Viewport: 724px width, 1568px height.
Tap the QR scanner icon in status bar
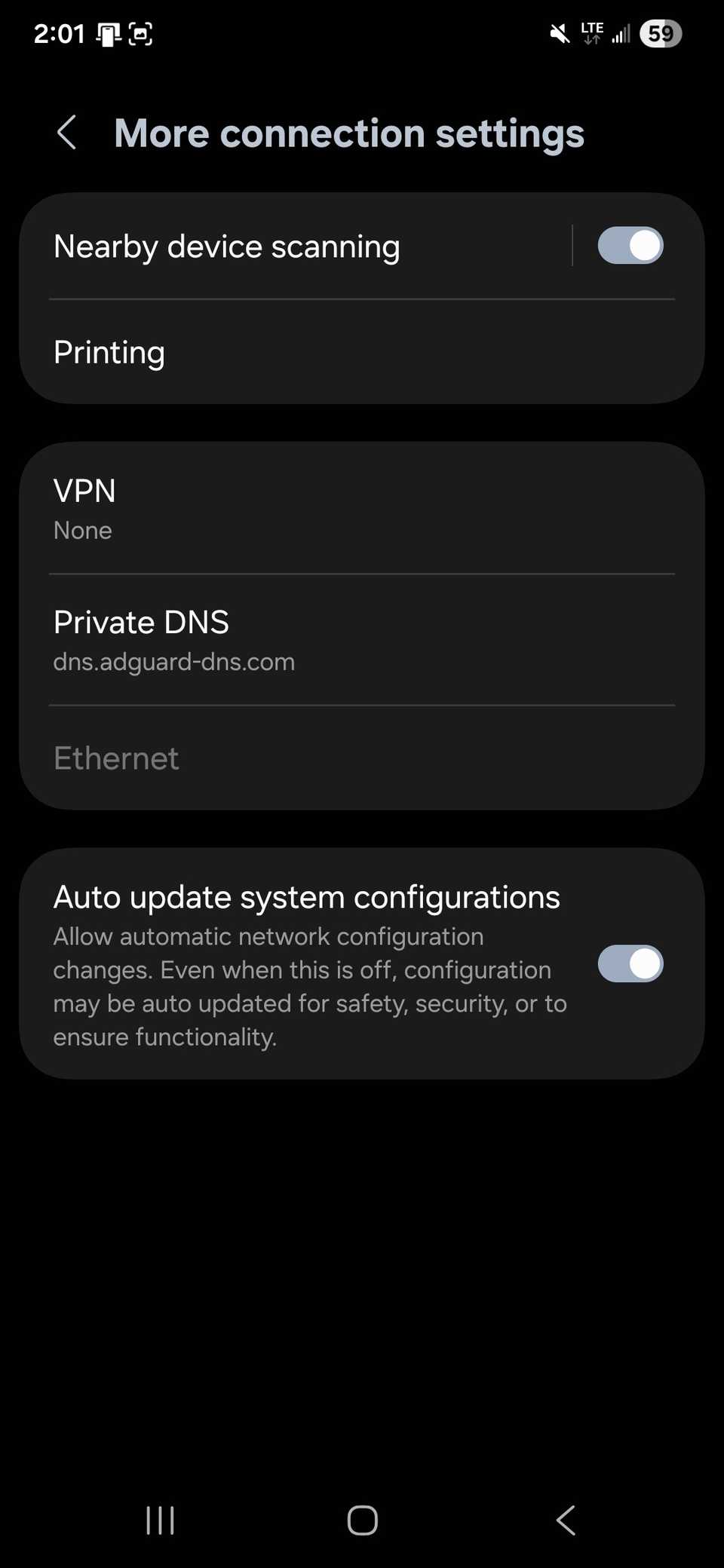[x=141, y=33]
